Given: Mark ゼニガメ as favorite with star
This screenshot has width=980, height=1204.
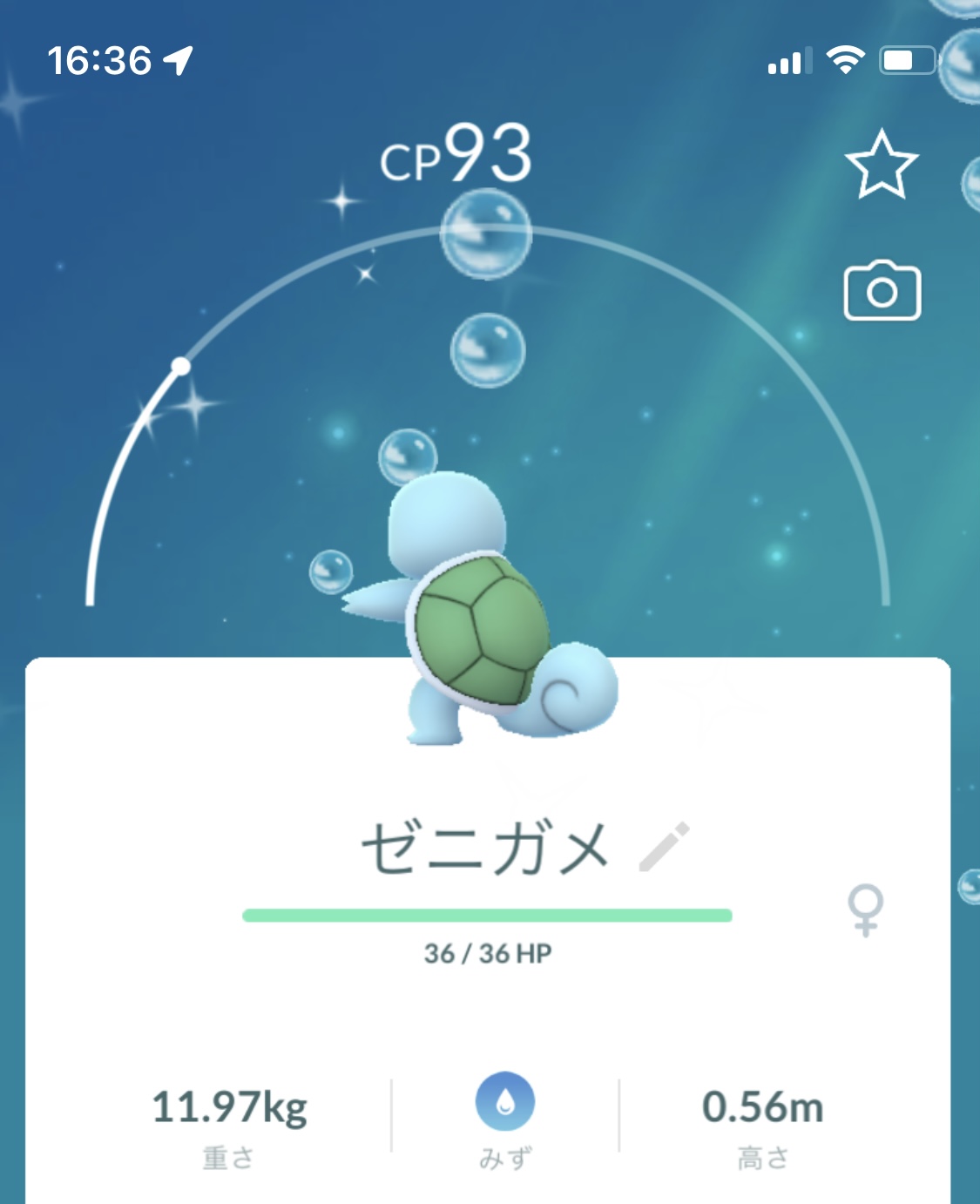Looking at the screenshot, I should coord(881,164).
